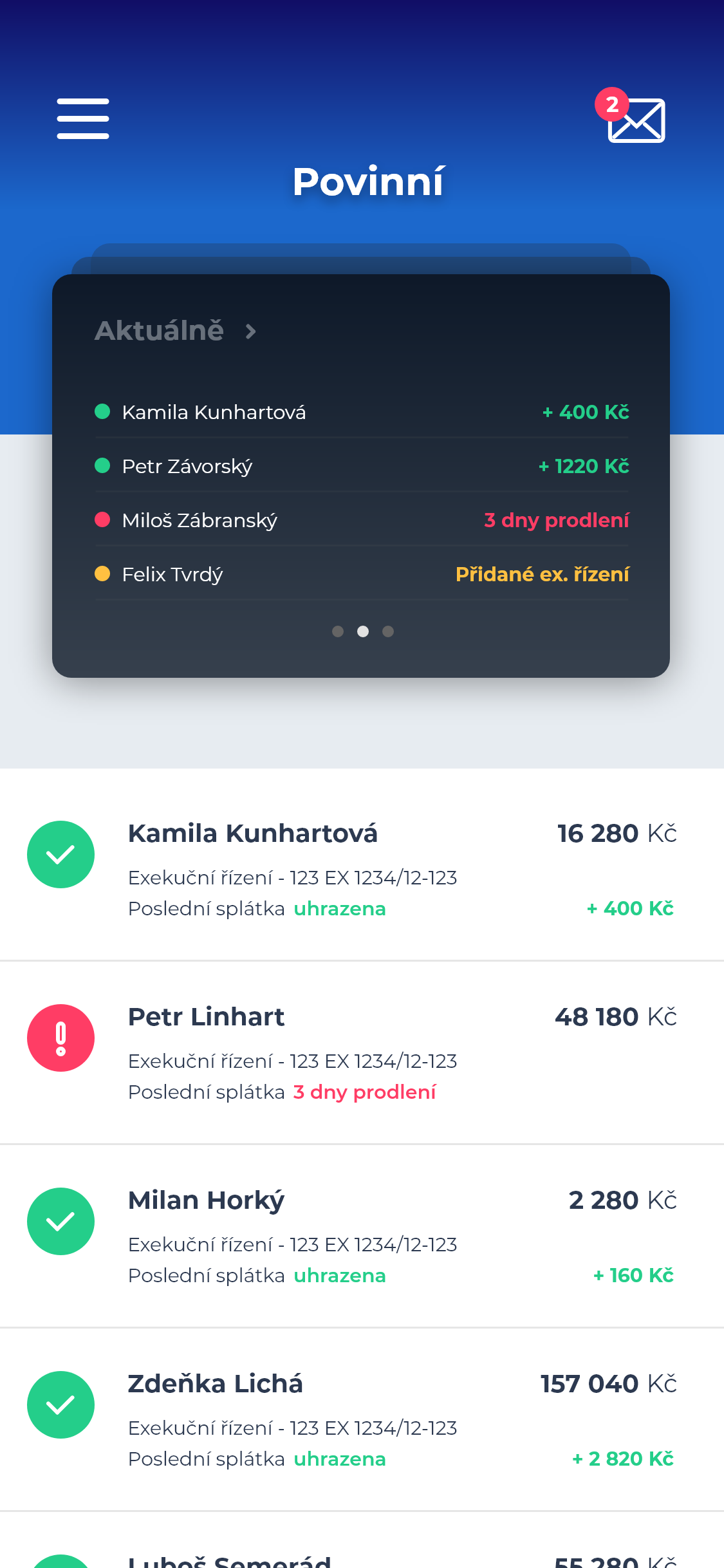Go to the first card page dot

(x=338, y=631)
